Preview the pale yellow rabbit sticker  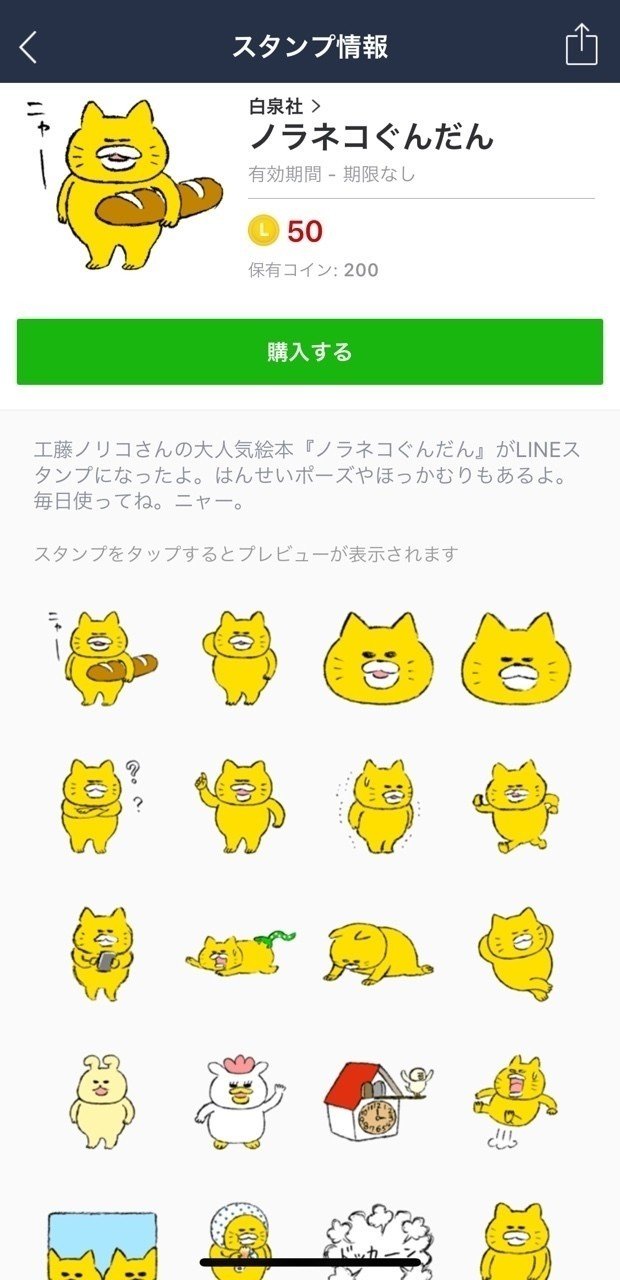tap(100, 1102)
